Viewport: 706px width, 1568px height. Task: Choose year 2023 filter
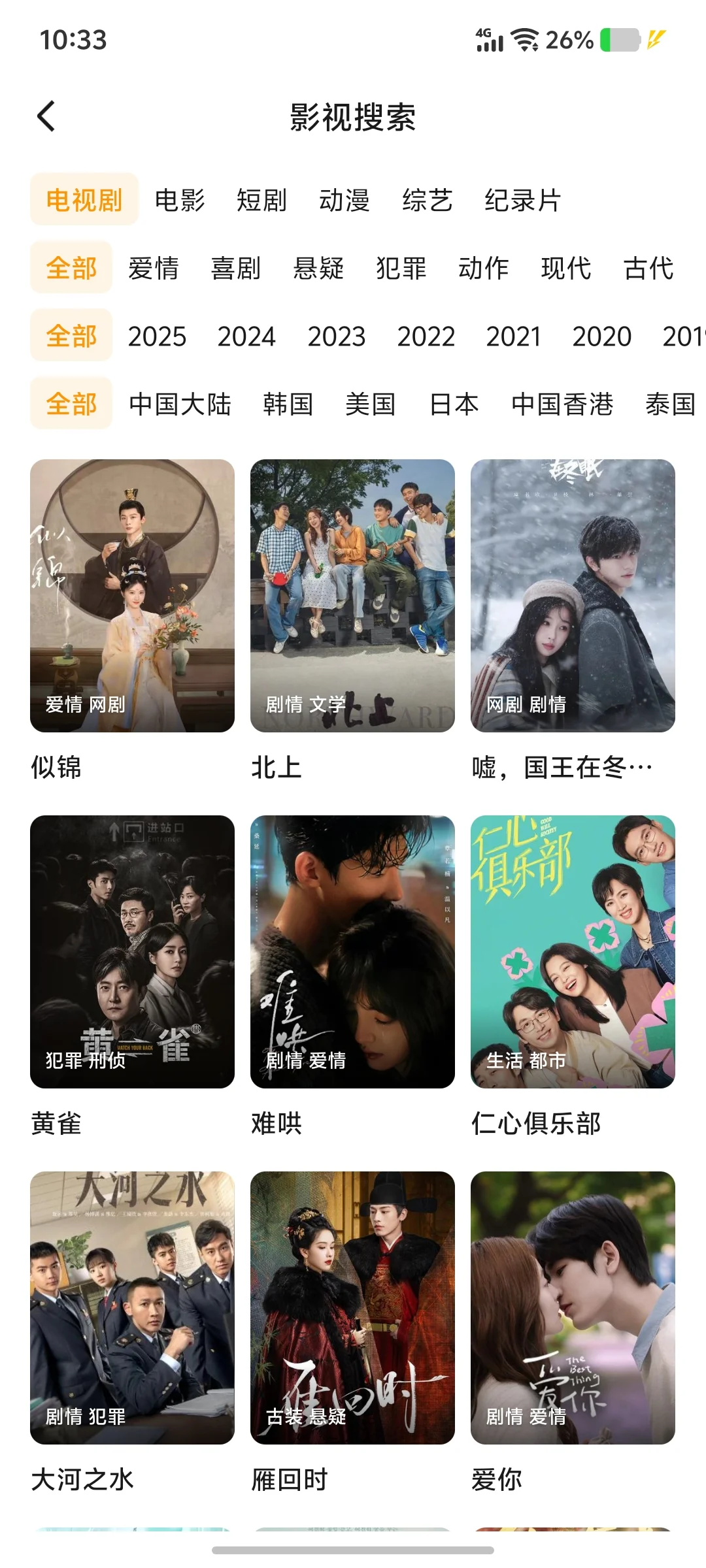pos(336,336)
